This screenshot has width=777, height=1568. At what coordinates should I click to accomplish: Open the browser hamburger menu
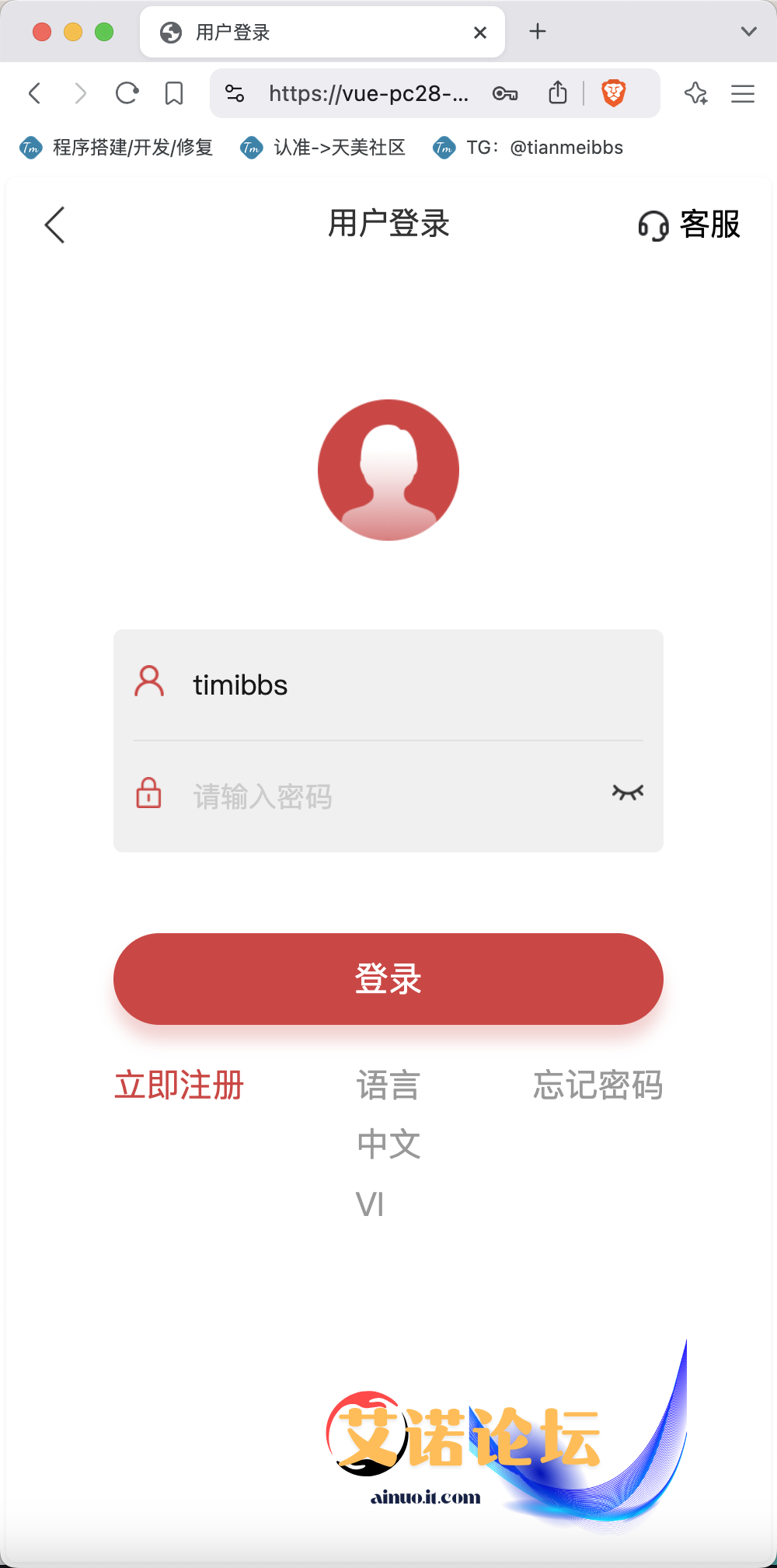pyautogui.click(x=743, y=94)
